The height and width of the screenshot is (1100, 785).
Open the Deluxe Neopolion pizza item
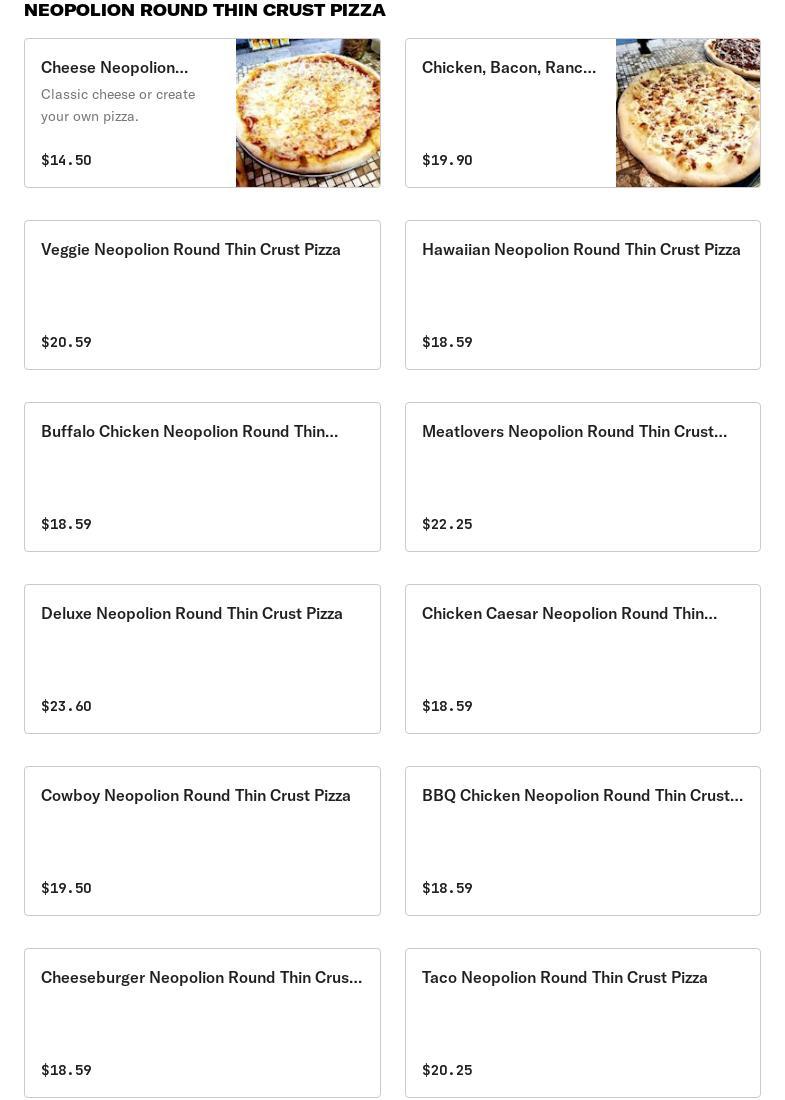(x=202, y=659)
